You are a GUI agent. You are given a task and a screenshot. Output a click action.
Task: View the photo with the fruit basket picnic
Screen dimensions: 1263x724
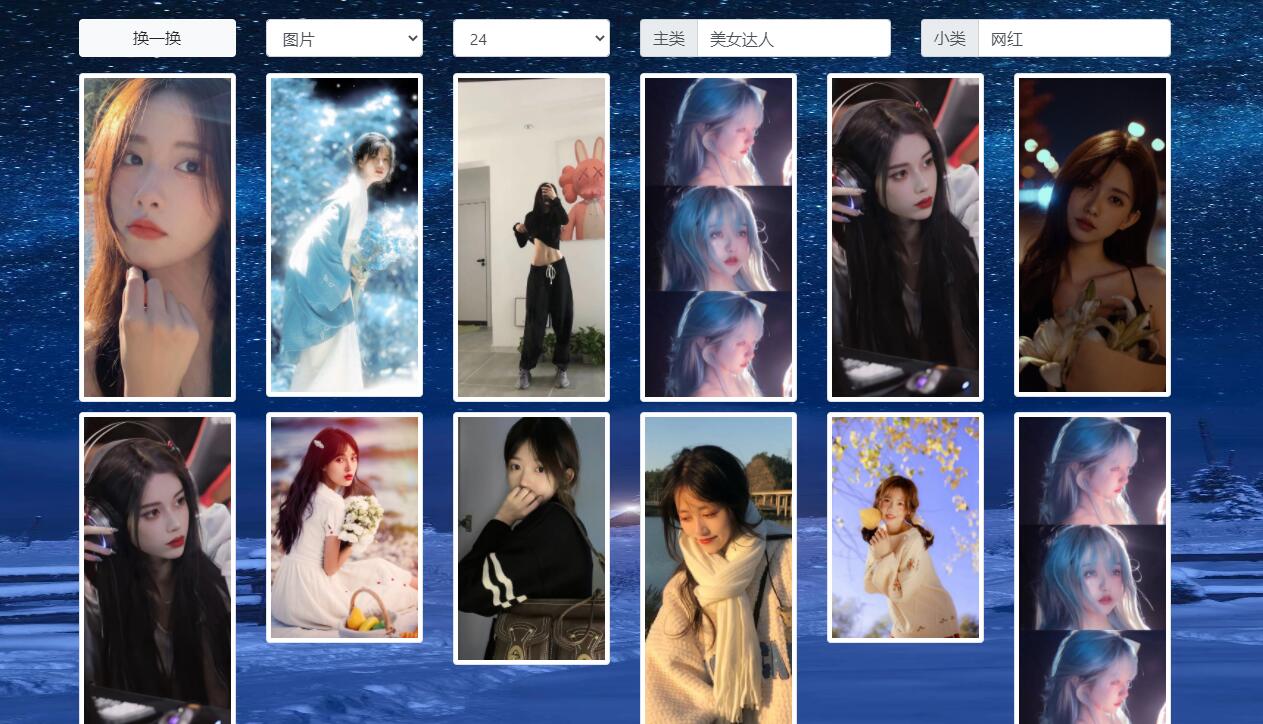click(x=344, y=527)
